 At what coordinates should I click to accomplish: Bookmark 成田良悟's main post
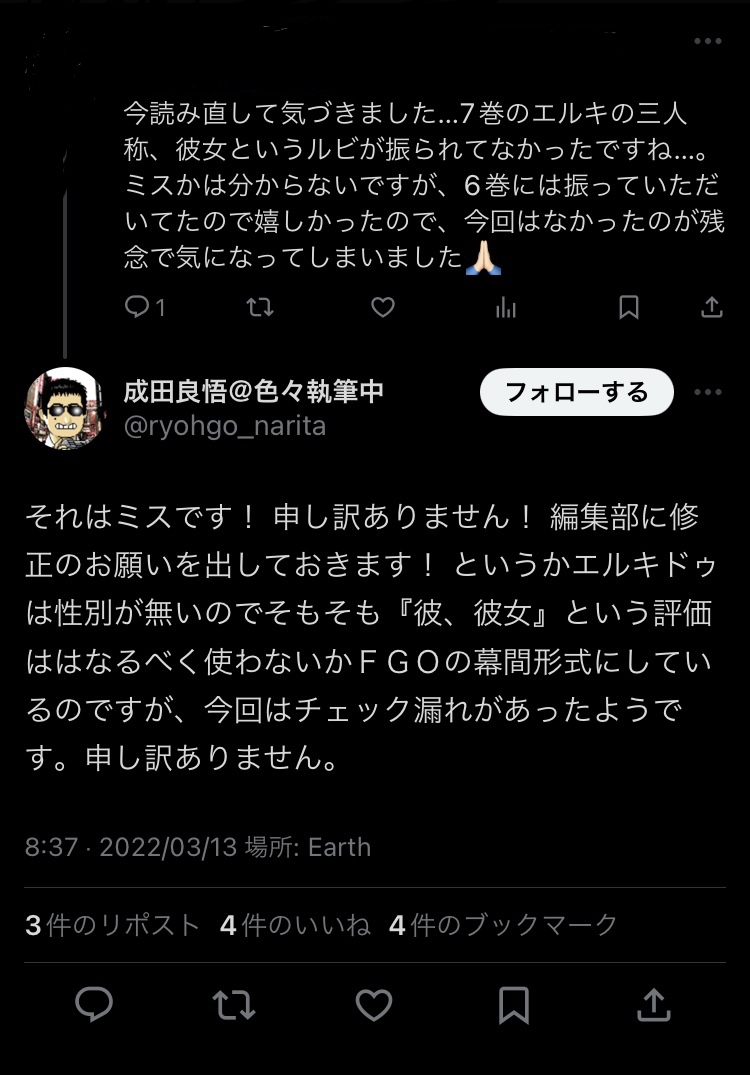[514, 1005]
